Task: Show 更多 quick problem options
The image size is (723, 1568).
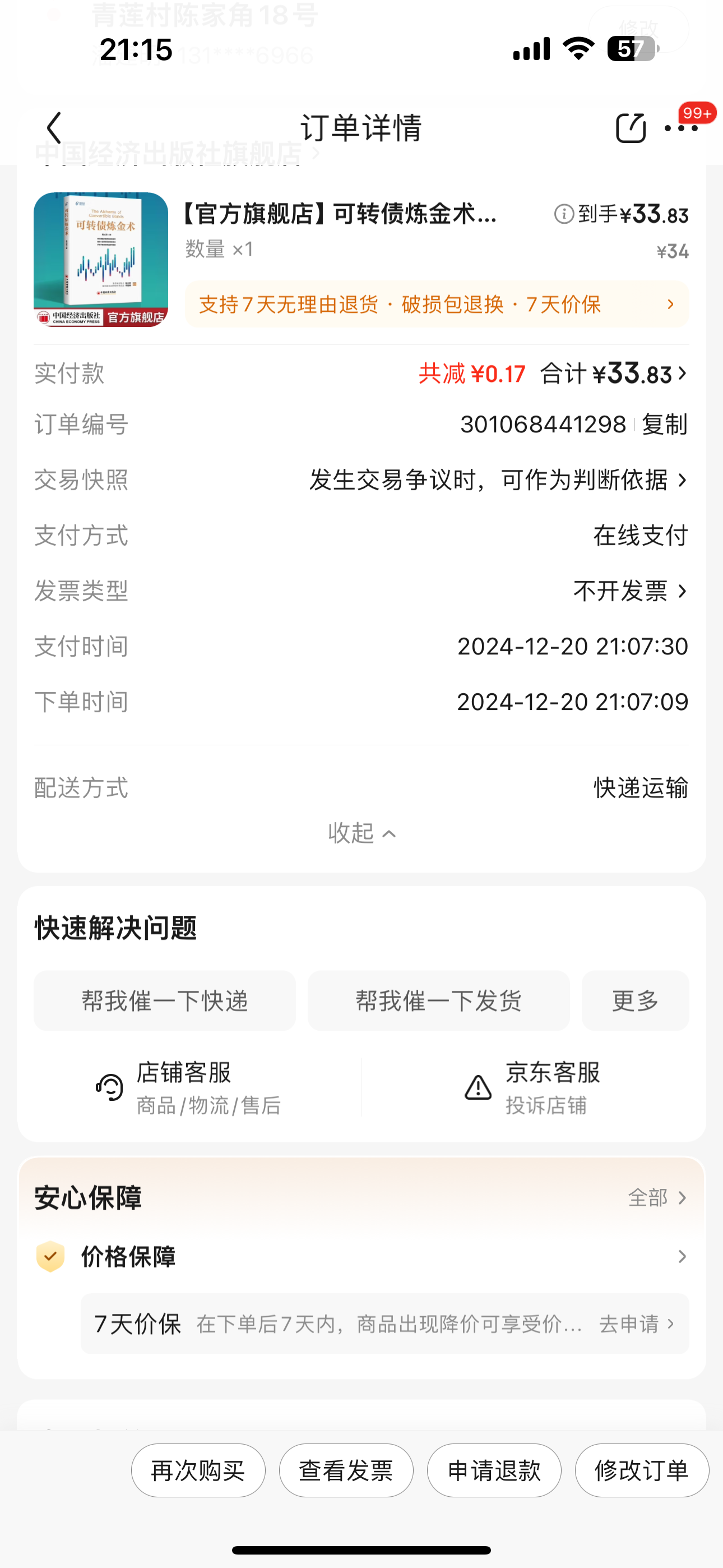Action: pos(635,1000)
